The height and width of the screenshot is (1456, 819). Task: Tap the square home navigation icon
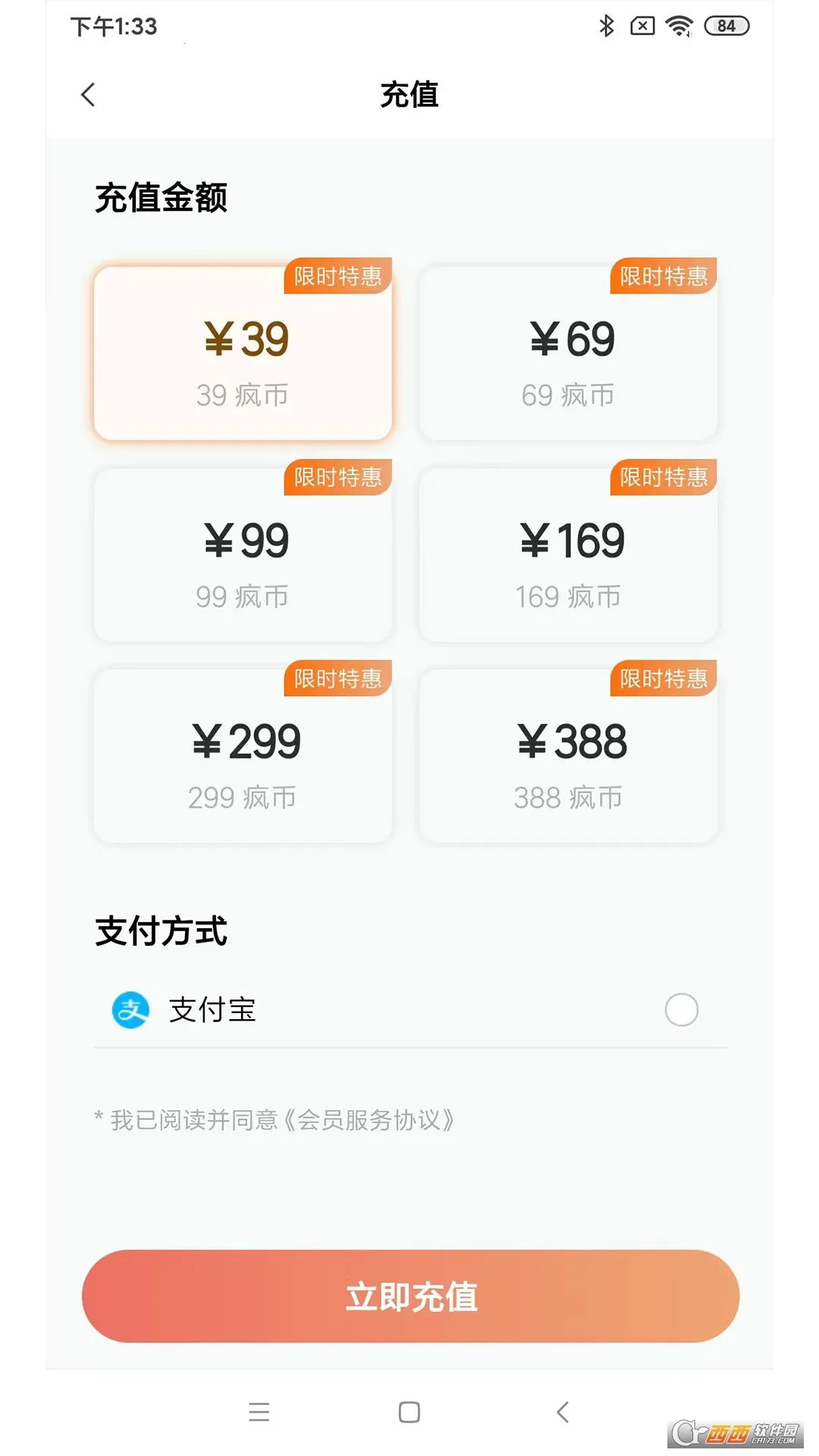point(409,1412)
